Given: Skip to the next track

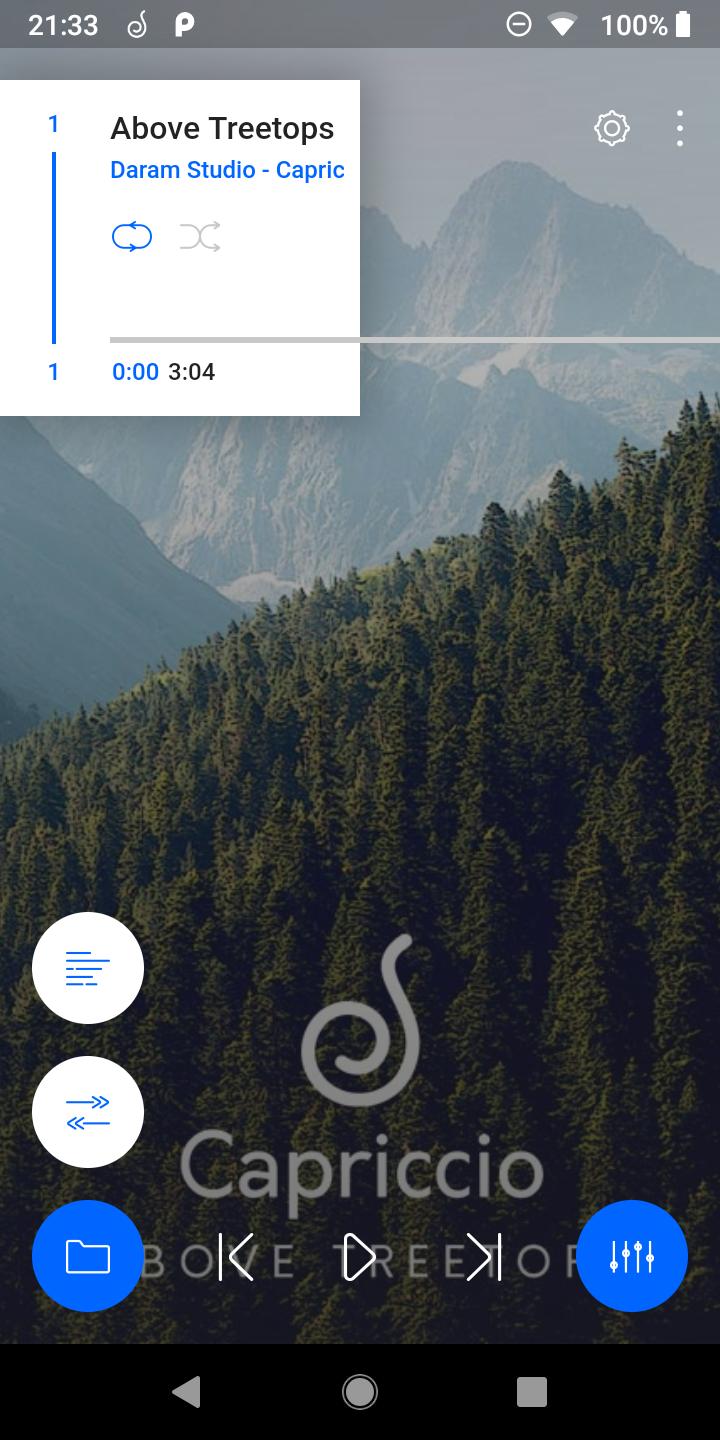Looking at the screenshot, I should 483,1257.
